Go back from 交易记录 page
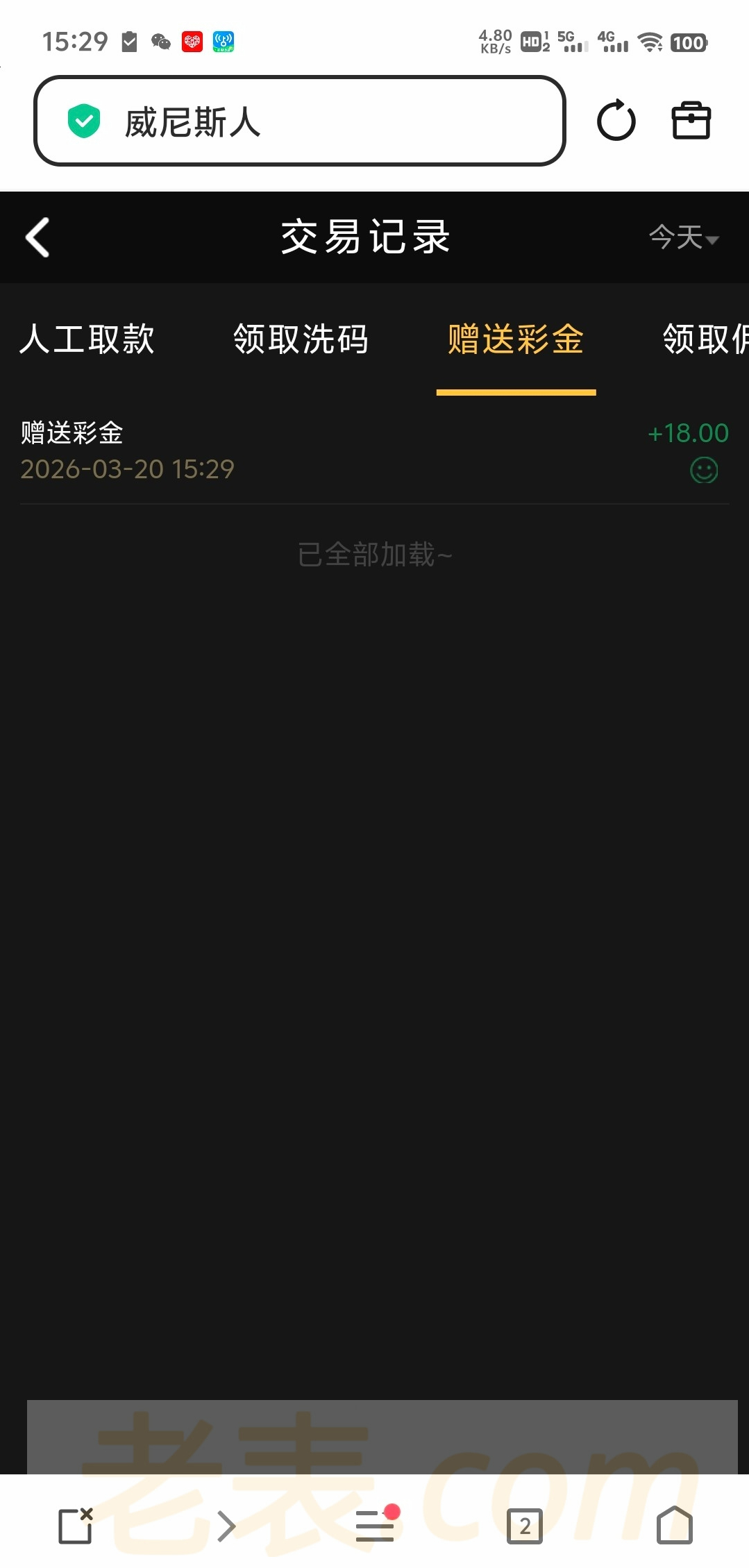Screen dimensions: 749x1568 click(37, 237)
